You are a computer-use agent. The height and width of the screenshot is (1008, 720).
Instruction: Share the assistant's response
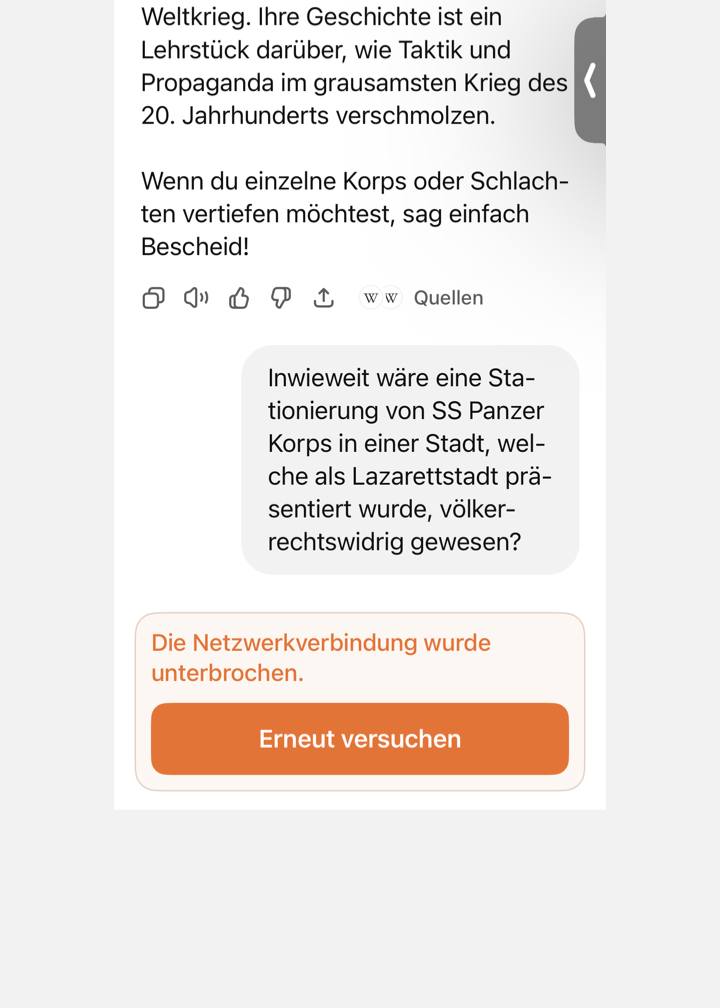324,298
